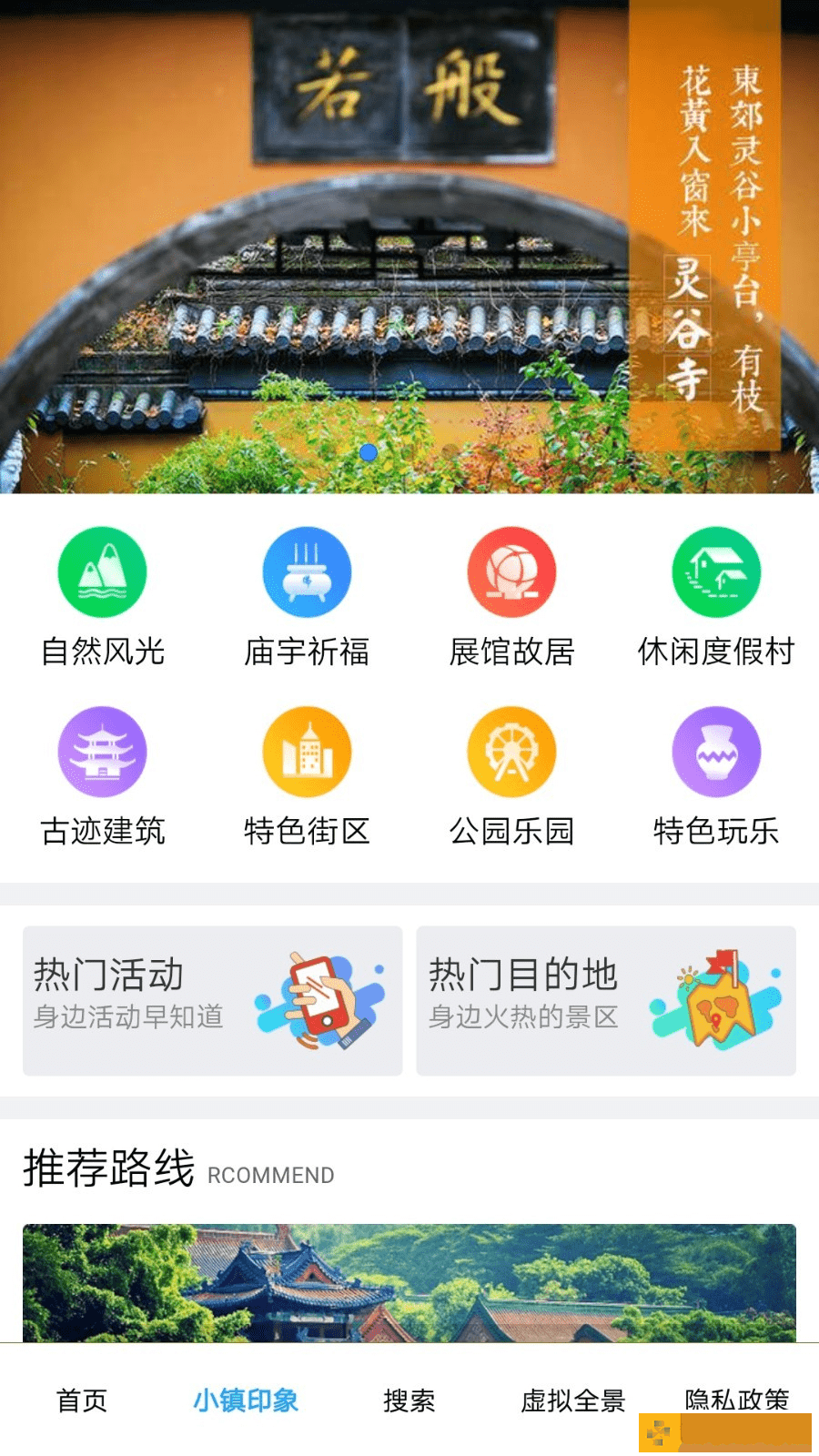
Task: Open the 特色玩乐 vase-shaped fun icon
Action: point(716,751)
